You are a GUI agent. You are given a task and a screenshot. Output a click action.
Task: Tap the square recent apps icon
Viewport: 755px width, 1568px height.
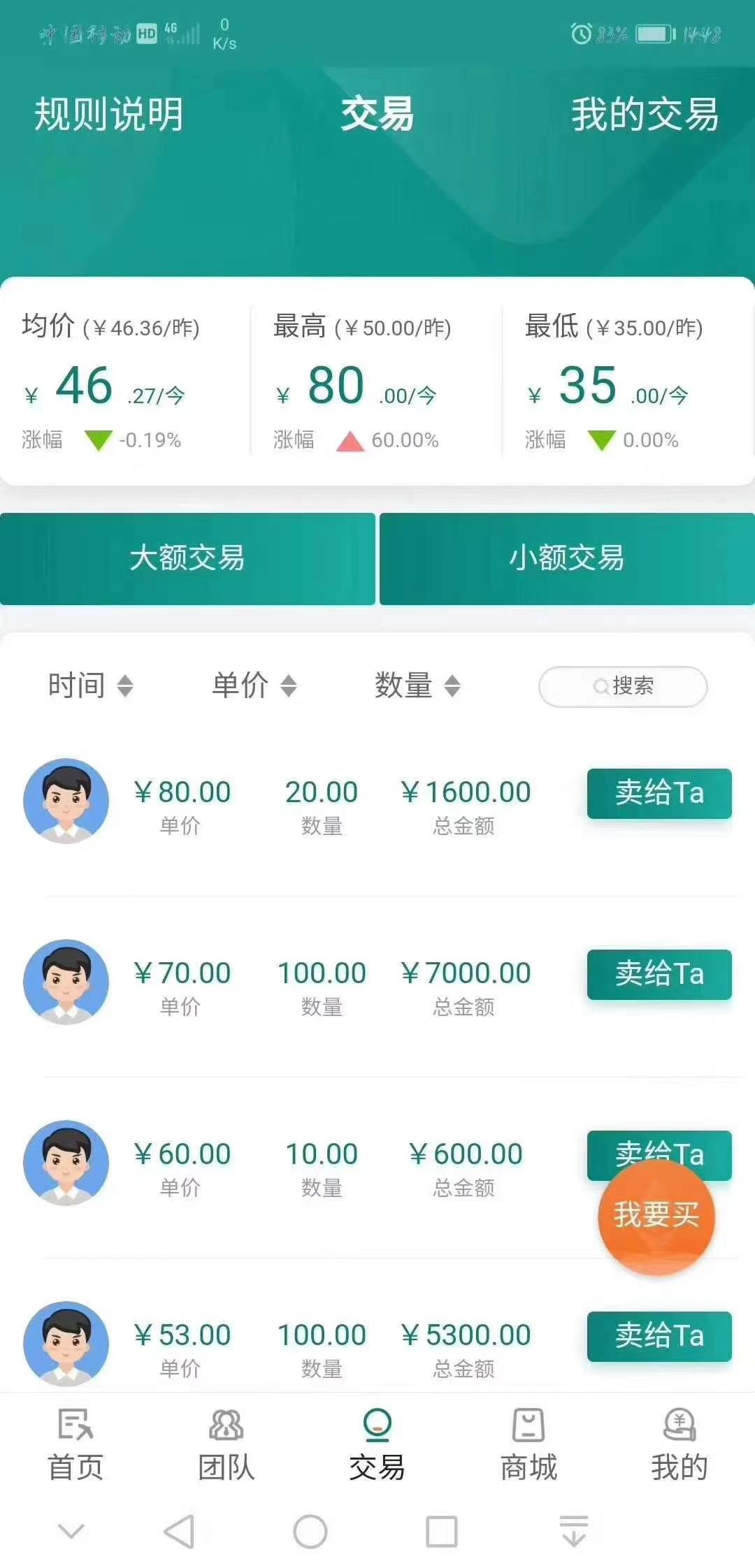tap(440, 1530)
